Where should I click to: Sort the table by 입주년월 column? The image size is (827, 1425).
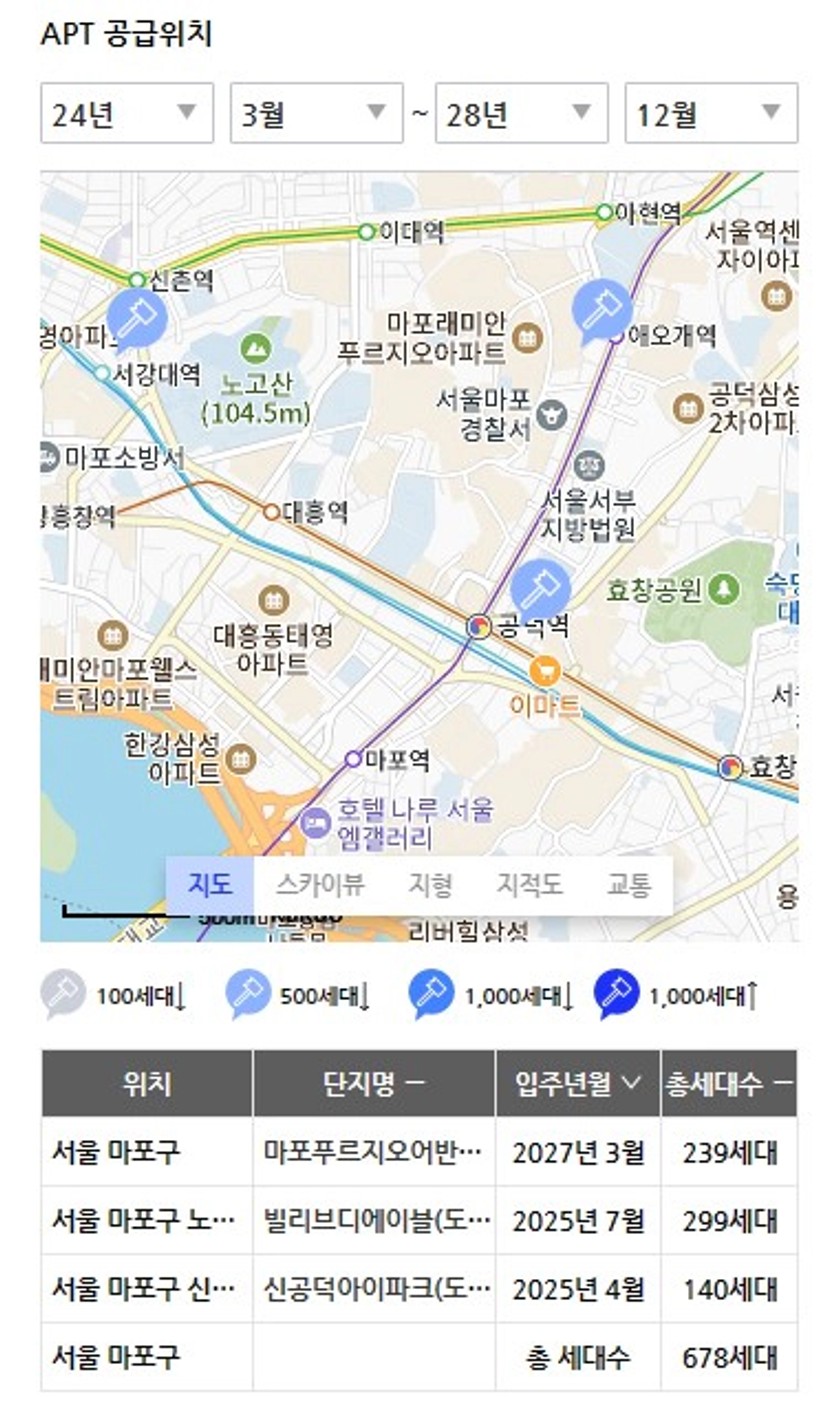click(x=578, y=1083)
